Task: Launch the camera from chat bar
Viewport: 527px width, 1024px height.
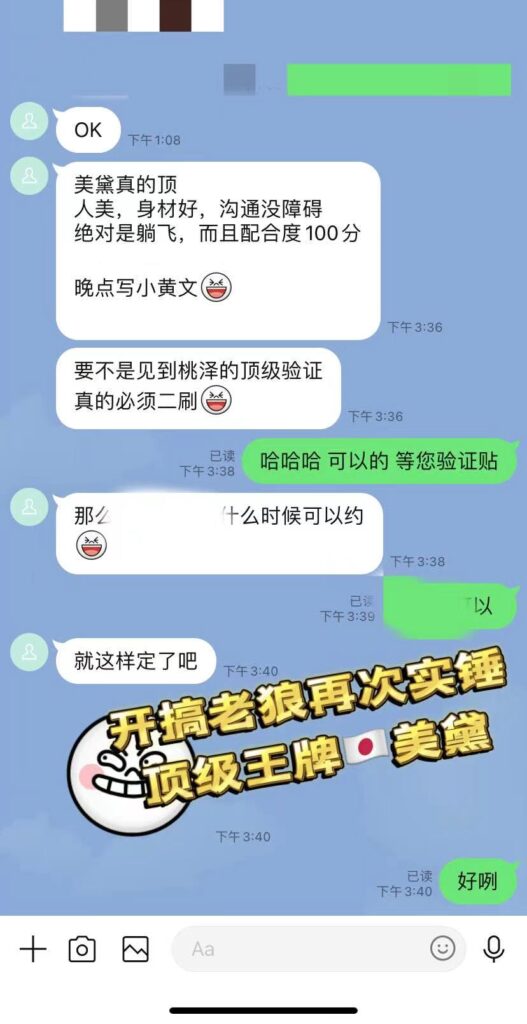Action: pos(82,949)
